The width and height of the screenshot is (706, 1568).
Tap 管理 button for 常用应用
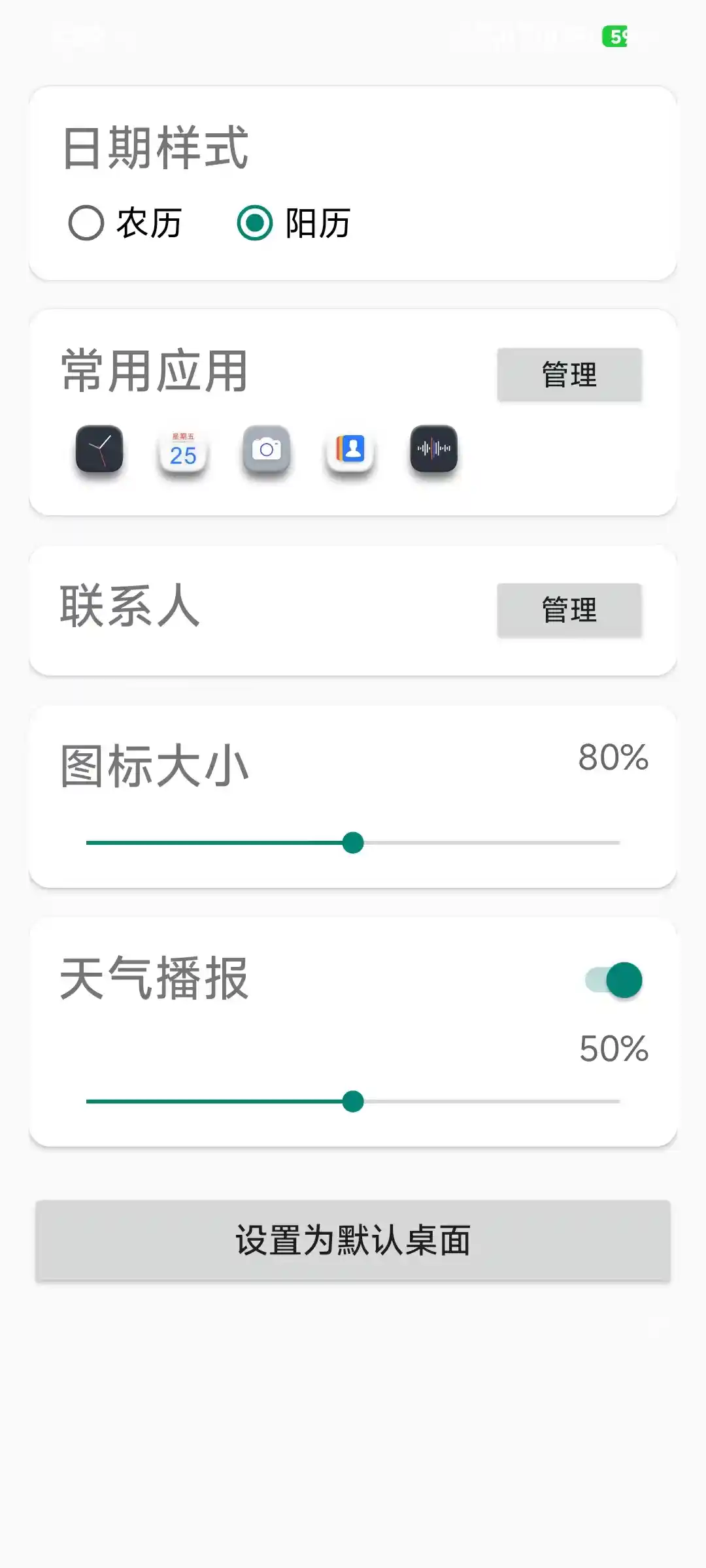point(569,374)
